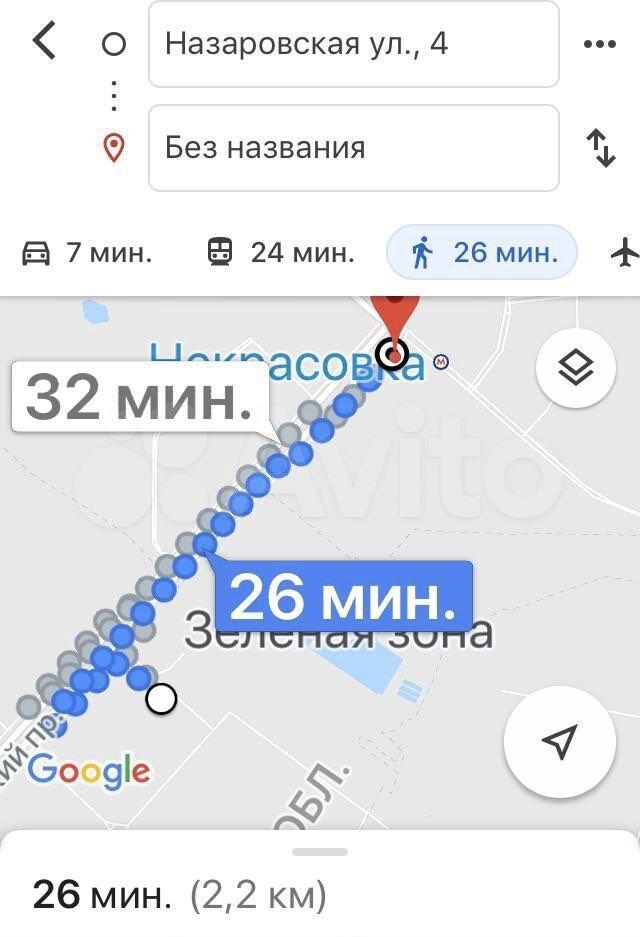
Task: Open map layers selector
Action: [575, 369]
